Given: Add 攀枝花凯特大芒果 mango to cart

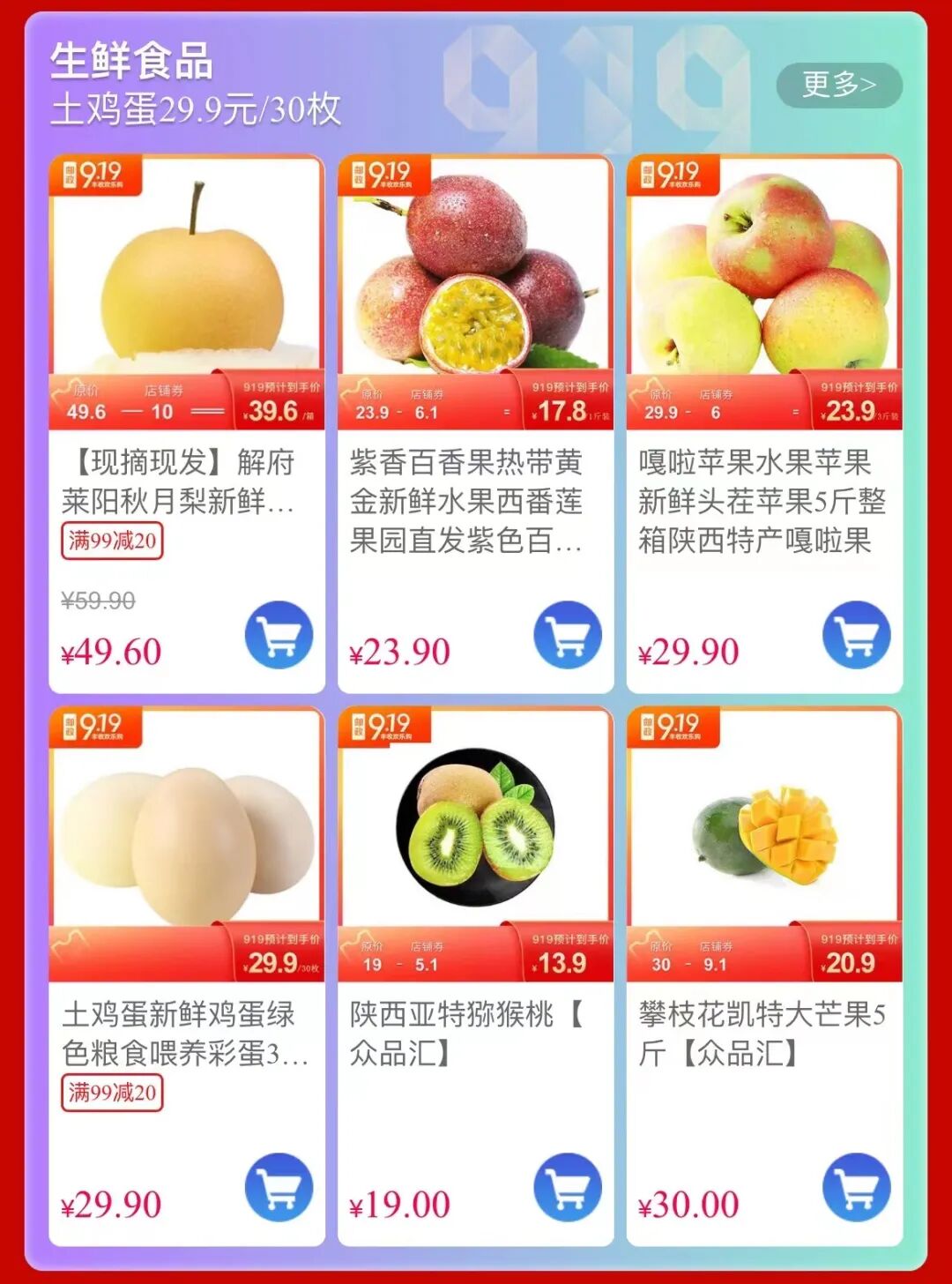Looking at the screenshot, I should [856, 1187].
